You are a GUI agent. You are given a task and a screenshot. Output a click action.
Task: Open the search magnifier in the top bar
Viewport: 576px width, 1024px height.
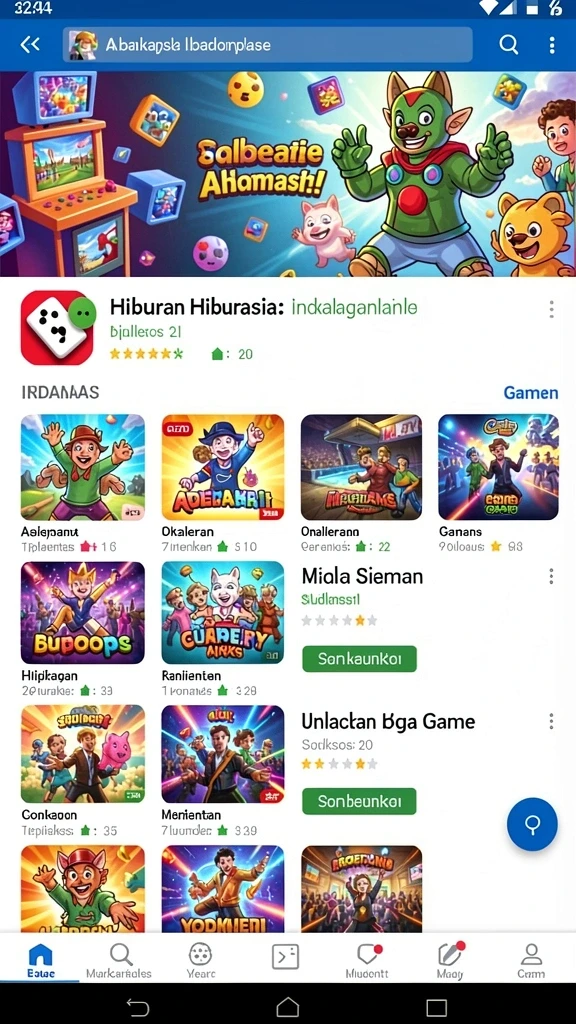[509, 44]
